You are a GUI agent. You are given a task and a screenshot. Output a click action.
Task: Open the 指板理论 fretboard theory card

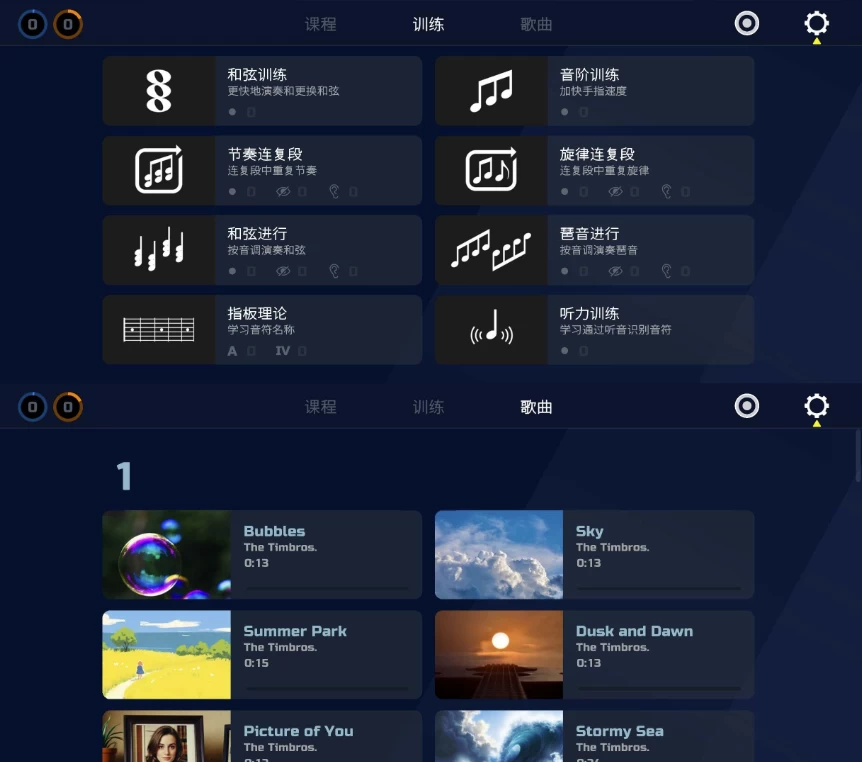[262, 329]
